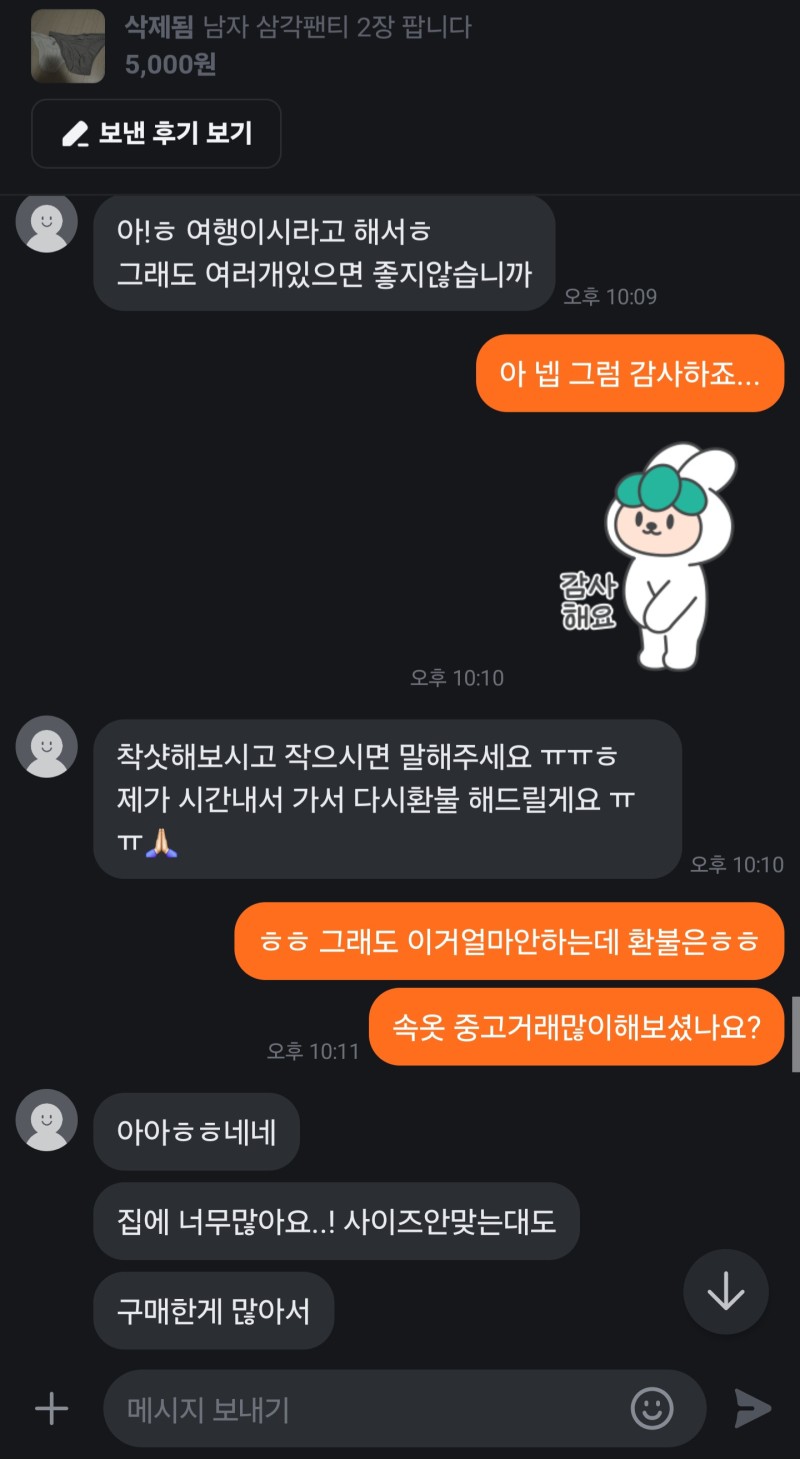800x1459 pixels.
Task: Open the emoji sticker picker
Action: click(x=652, y=1409)
